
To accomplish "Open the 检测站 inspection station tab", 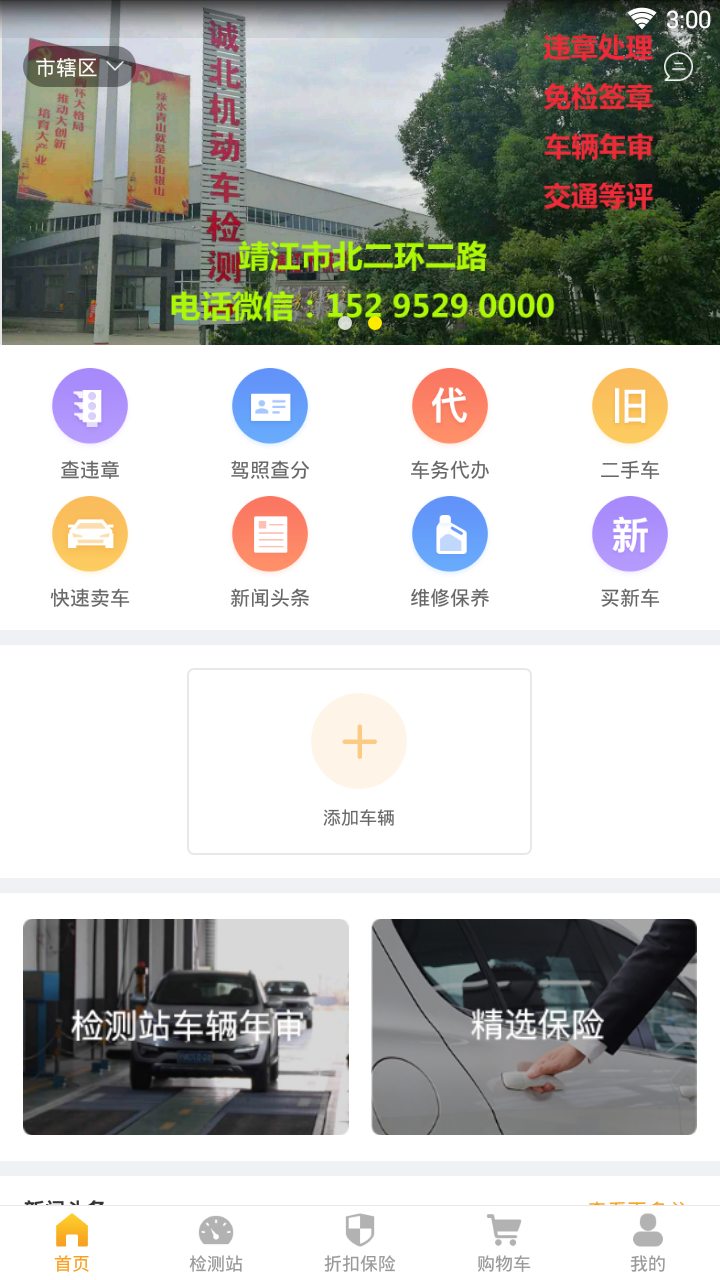I will click(x=215, y=1240).
